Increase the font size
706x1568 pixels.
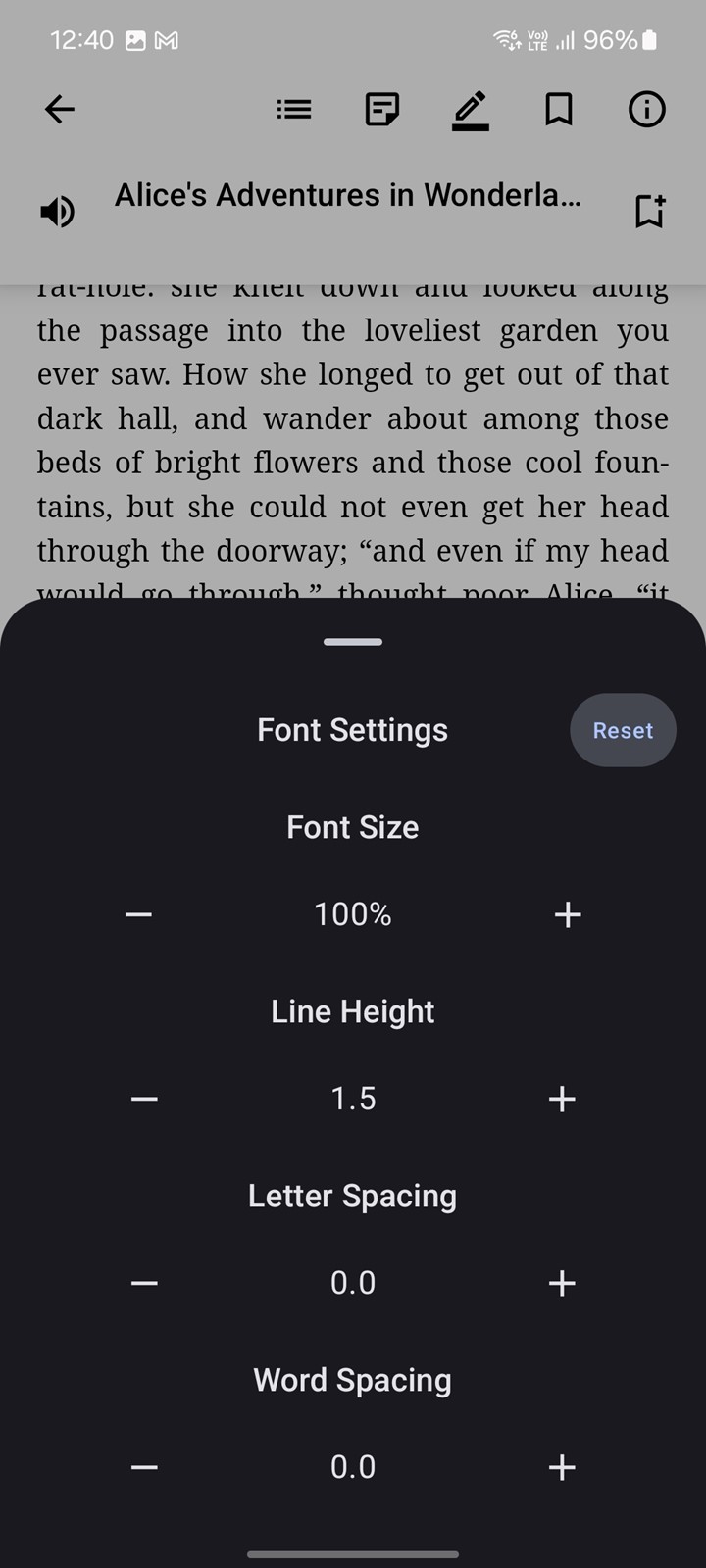pos(568,914)
